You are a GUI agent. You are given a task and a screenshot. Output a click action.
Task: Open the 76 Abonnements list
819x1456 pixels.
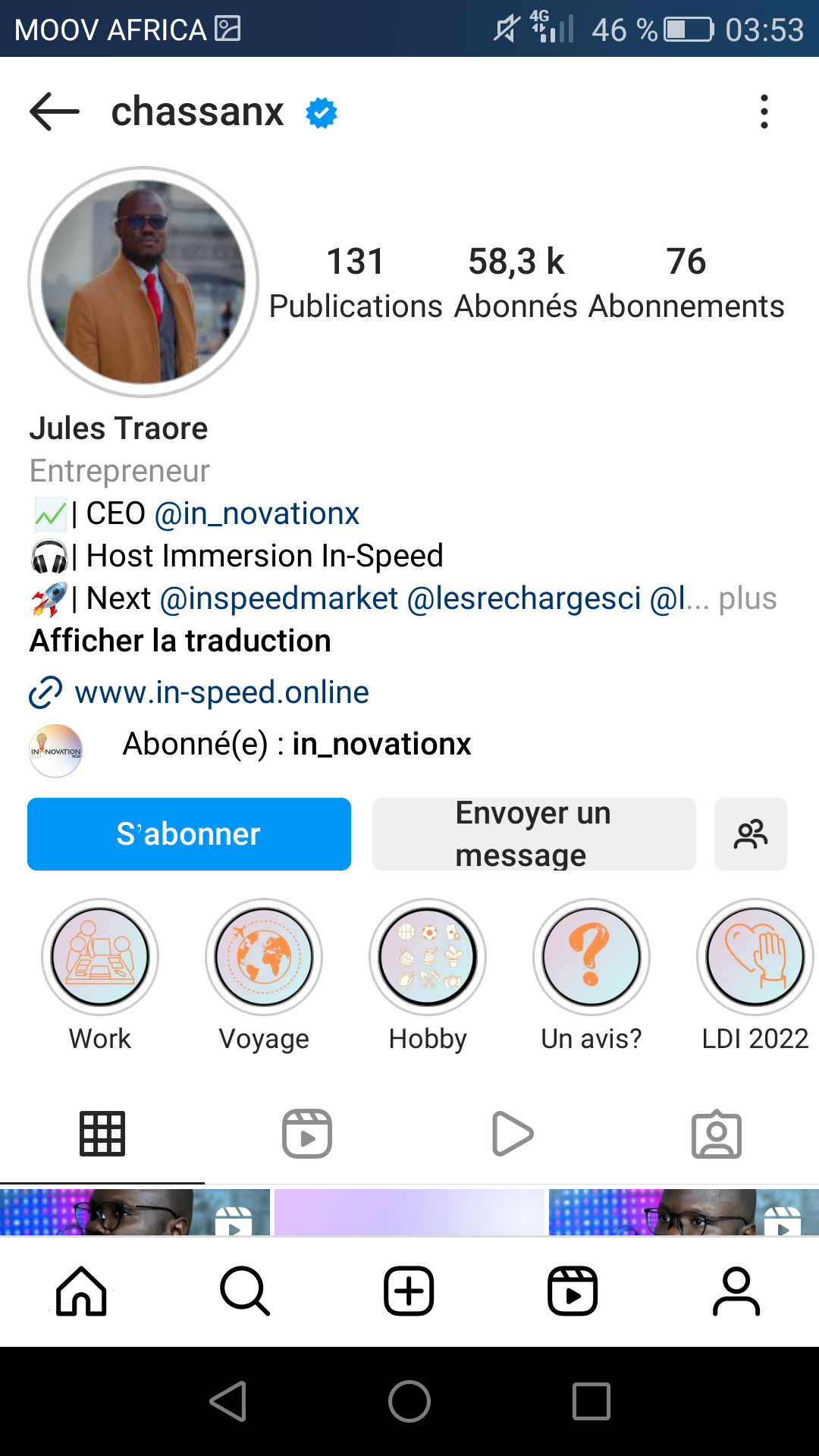click(686, 282)
